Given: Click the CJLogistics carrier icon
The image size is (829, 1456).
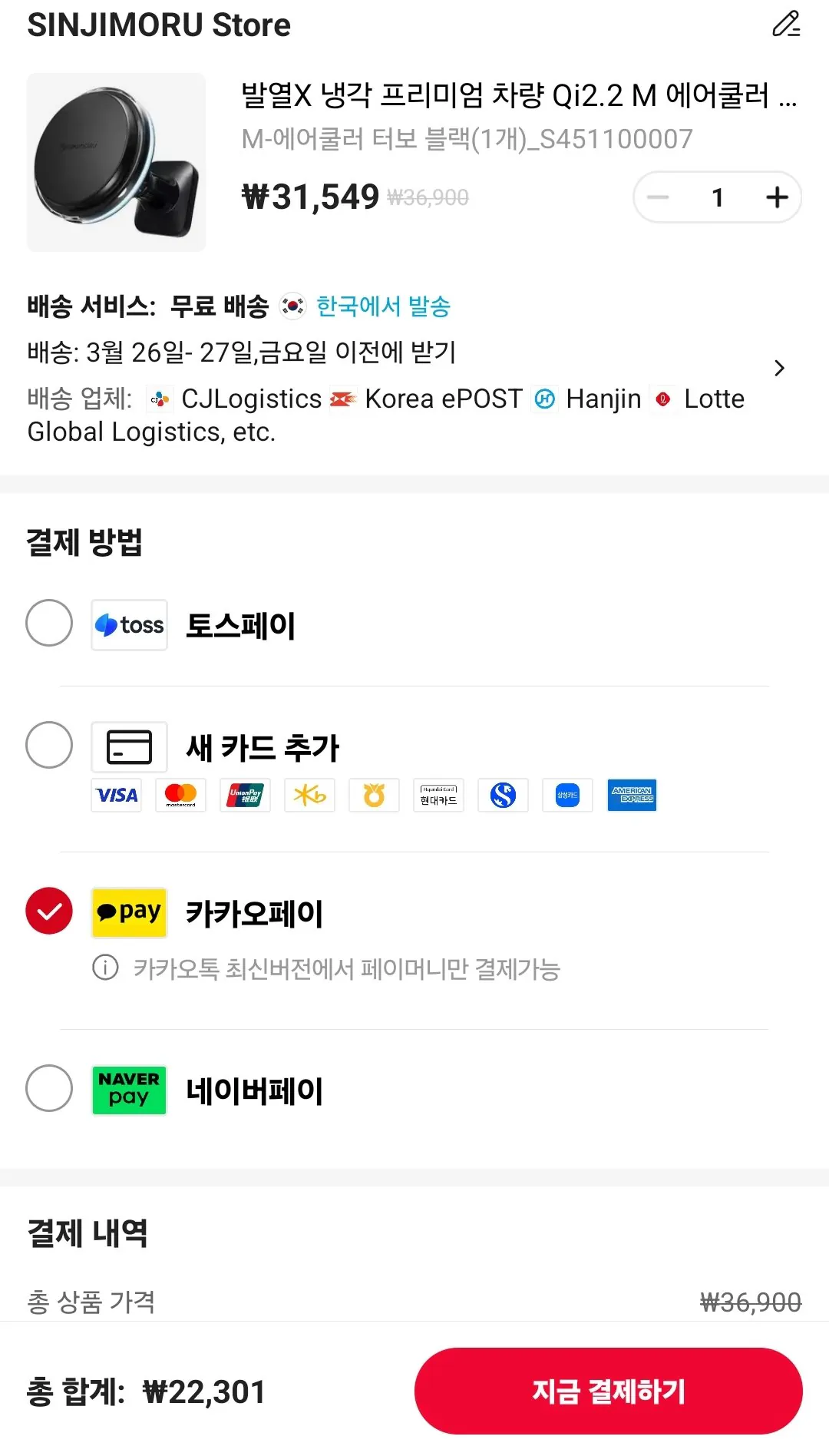Looking at the screenshot, I should coord(159,399).
